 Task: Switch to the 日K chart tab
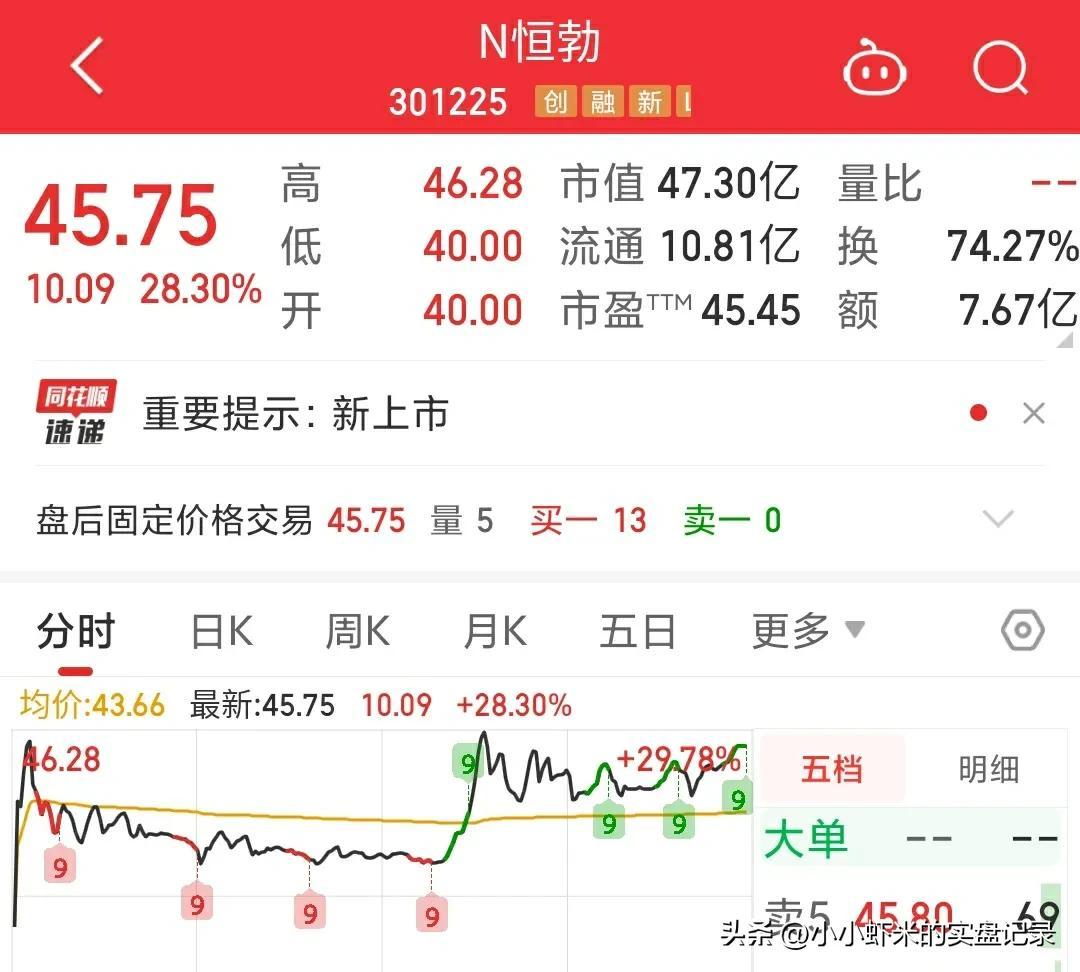point(222,631)
